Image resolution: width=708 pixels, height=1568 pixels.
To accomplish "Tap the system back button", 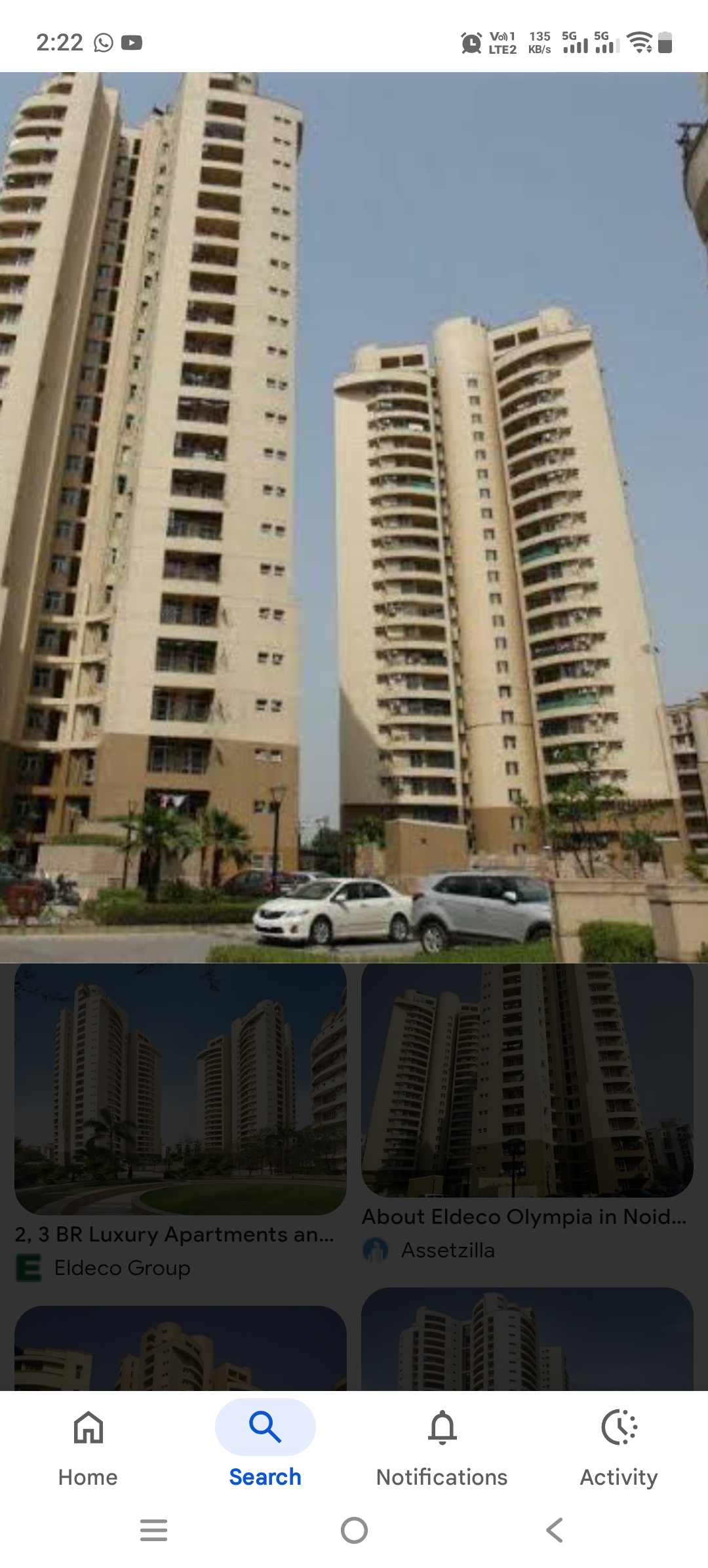I will pyautogui.click(x=554, y=1531).
